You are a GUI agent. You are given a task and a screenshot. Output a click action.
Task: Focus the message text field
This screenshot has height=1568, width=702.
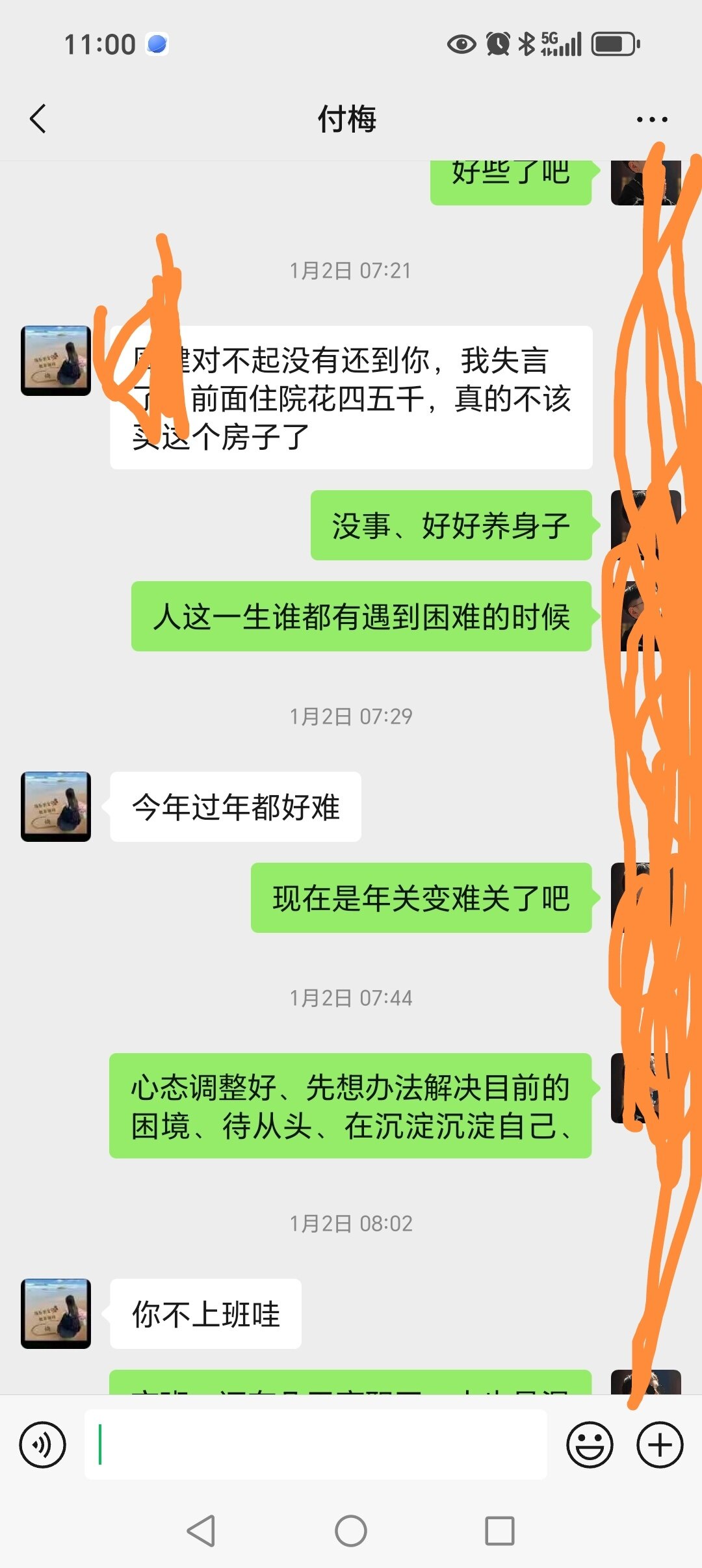tap(316, 1444)
